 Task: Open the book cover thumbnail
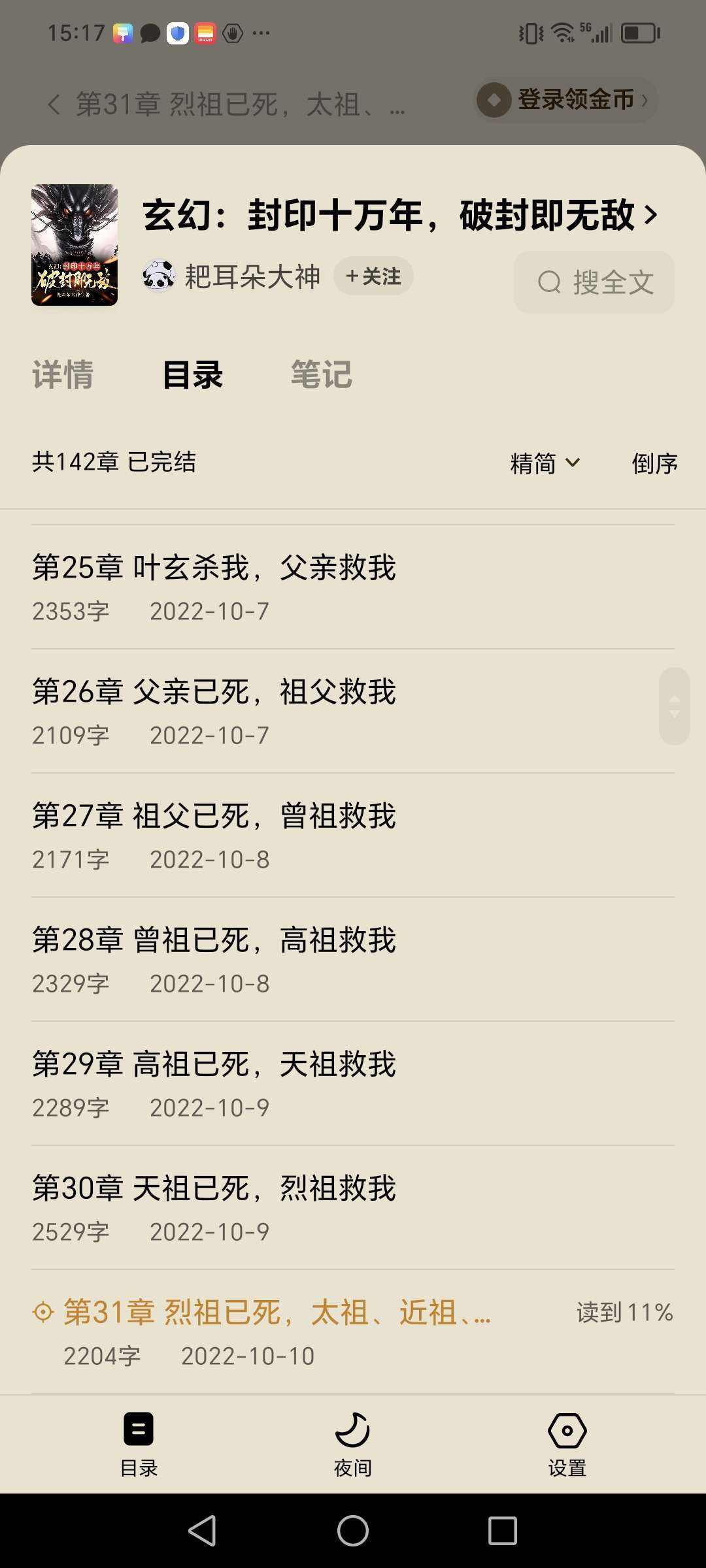[75, 245]
